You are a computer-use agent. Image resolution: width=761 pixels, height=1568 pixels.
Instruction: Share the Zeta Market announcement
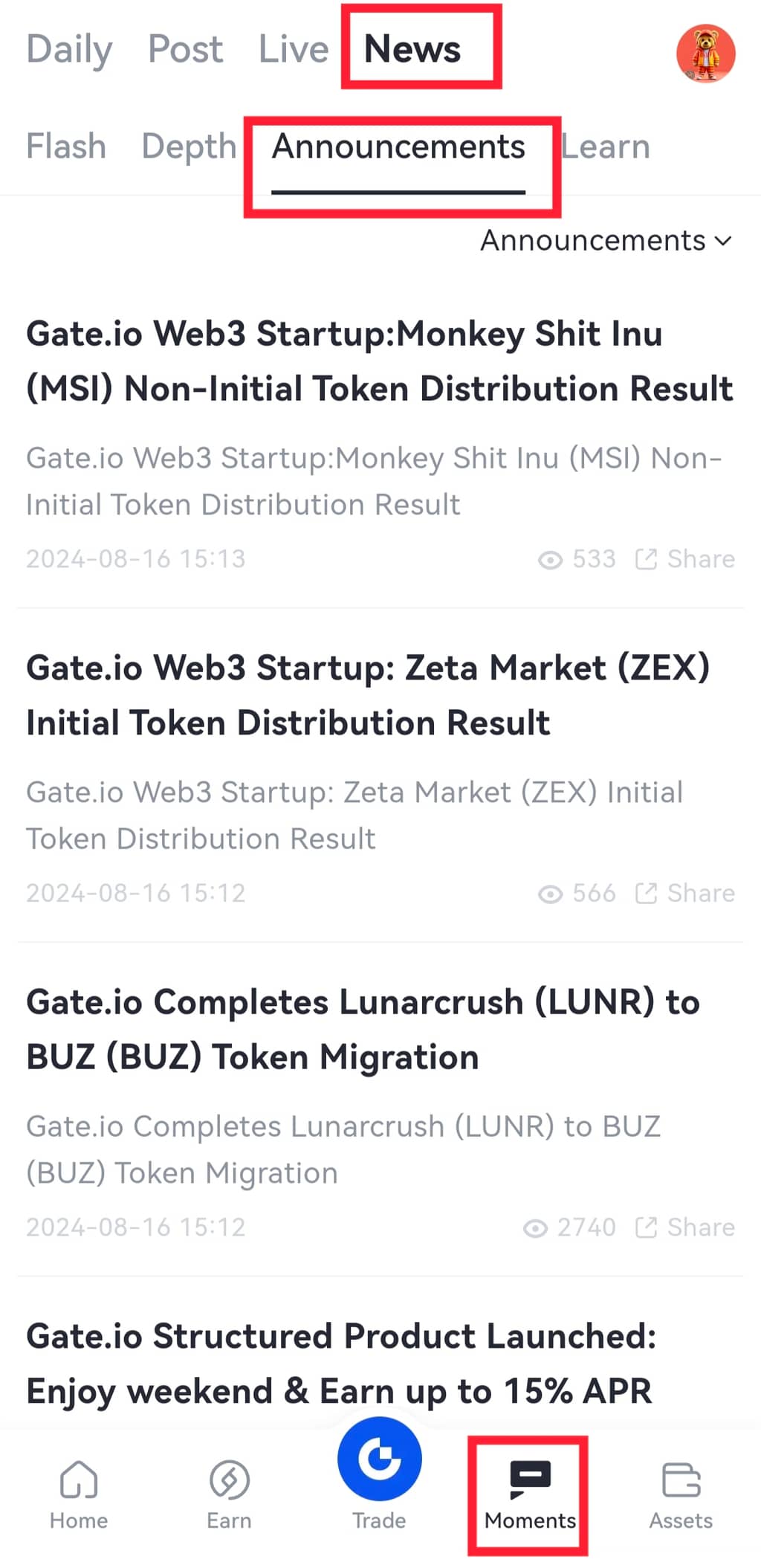(x=685, y=893)
